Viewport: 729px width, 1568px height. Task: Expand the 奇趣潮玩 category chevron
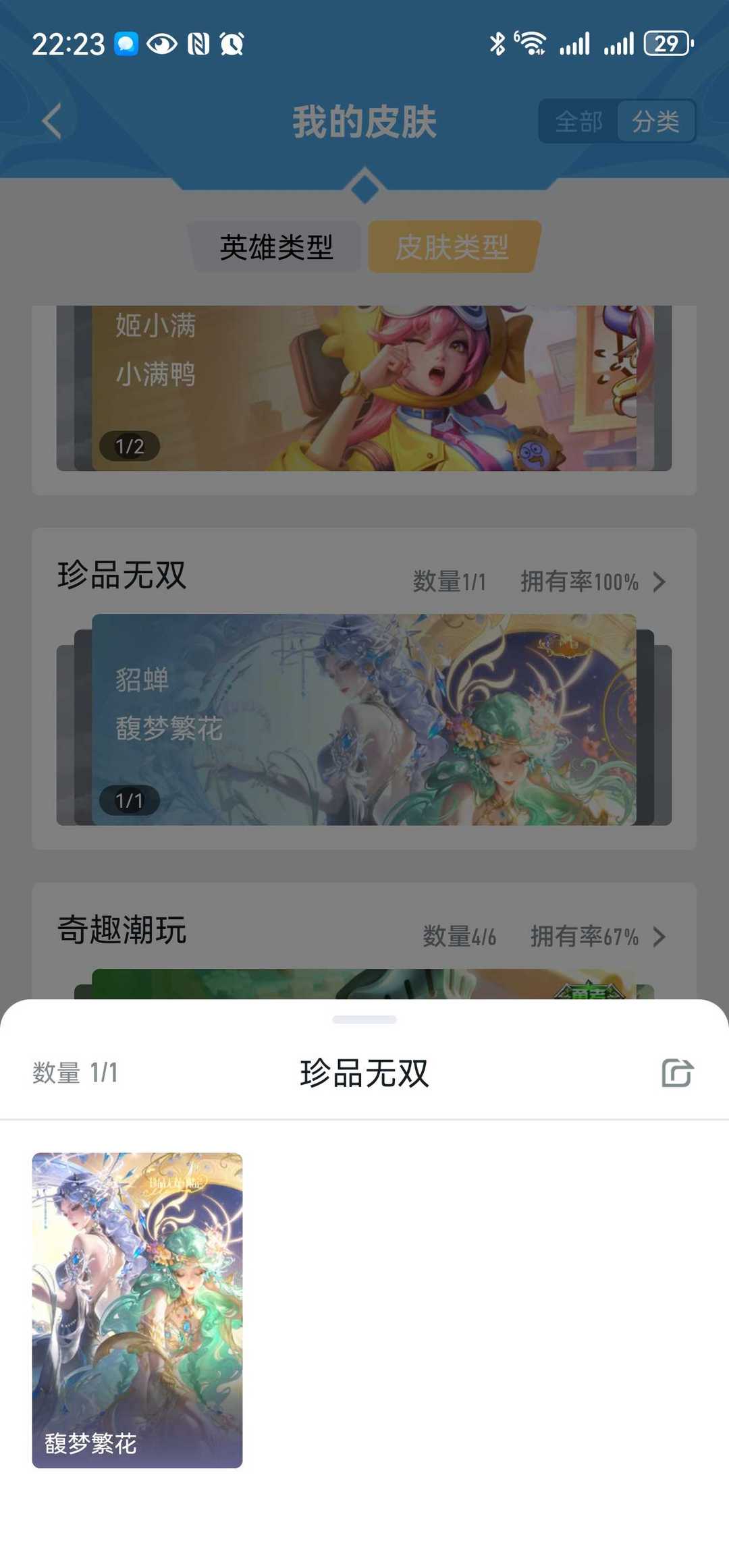coord(659,936)
